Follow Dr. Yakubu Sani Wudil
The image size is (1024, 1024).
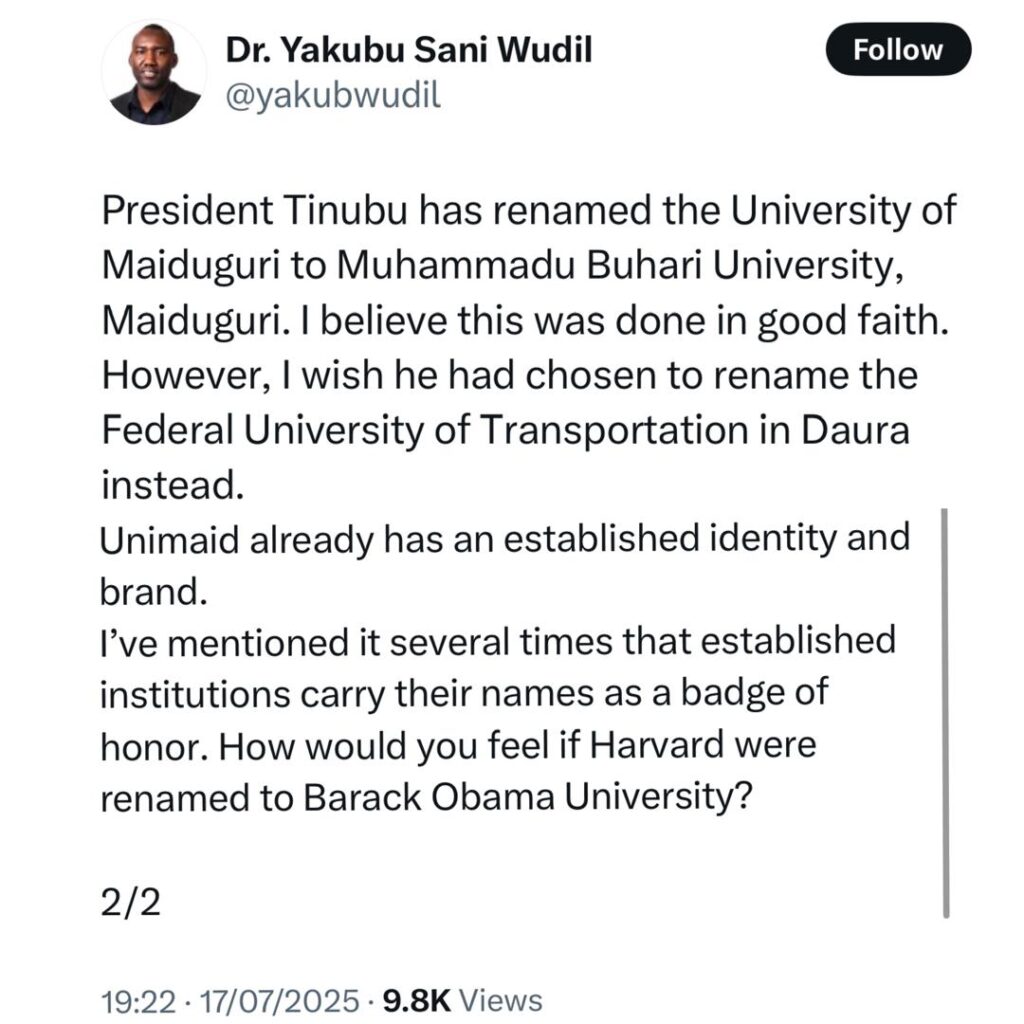[x=898, y=50]
